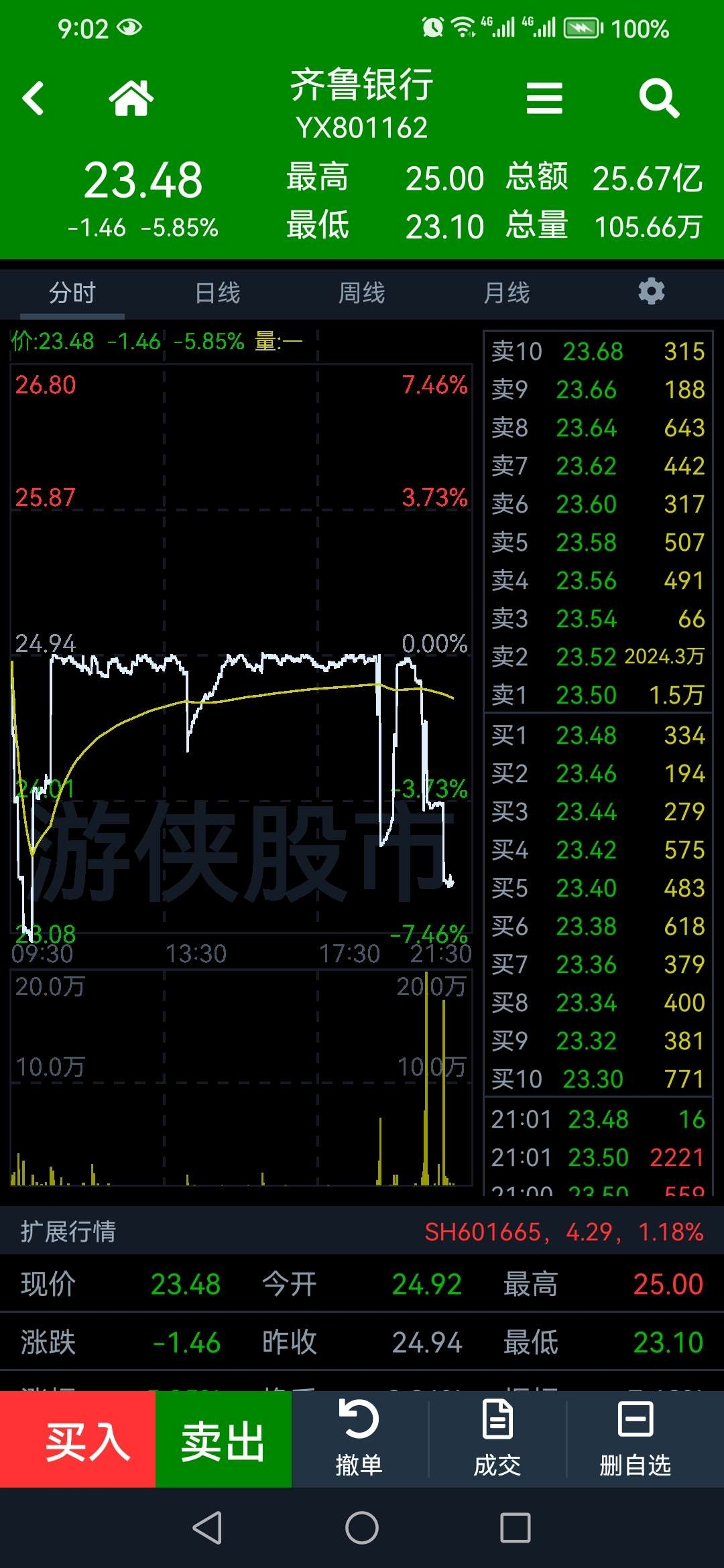The image size is (724, 1568).
Task: Tap the green 卖出 sell button
Action: pos(223,1440)
